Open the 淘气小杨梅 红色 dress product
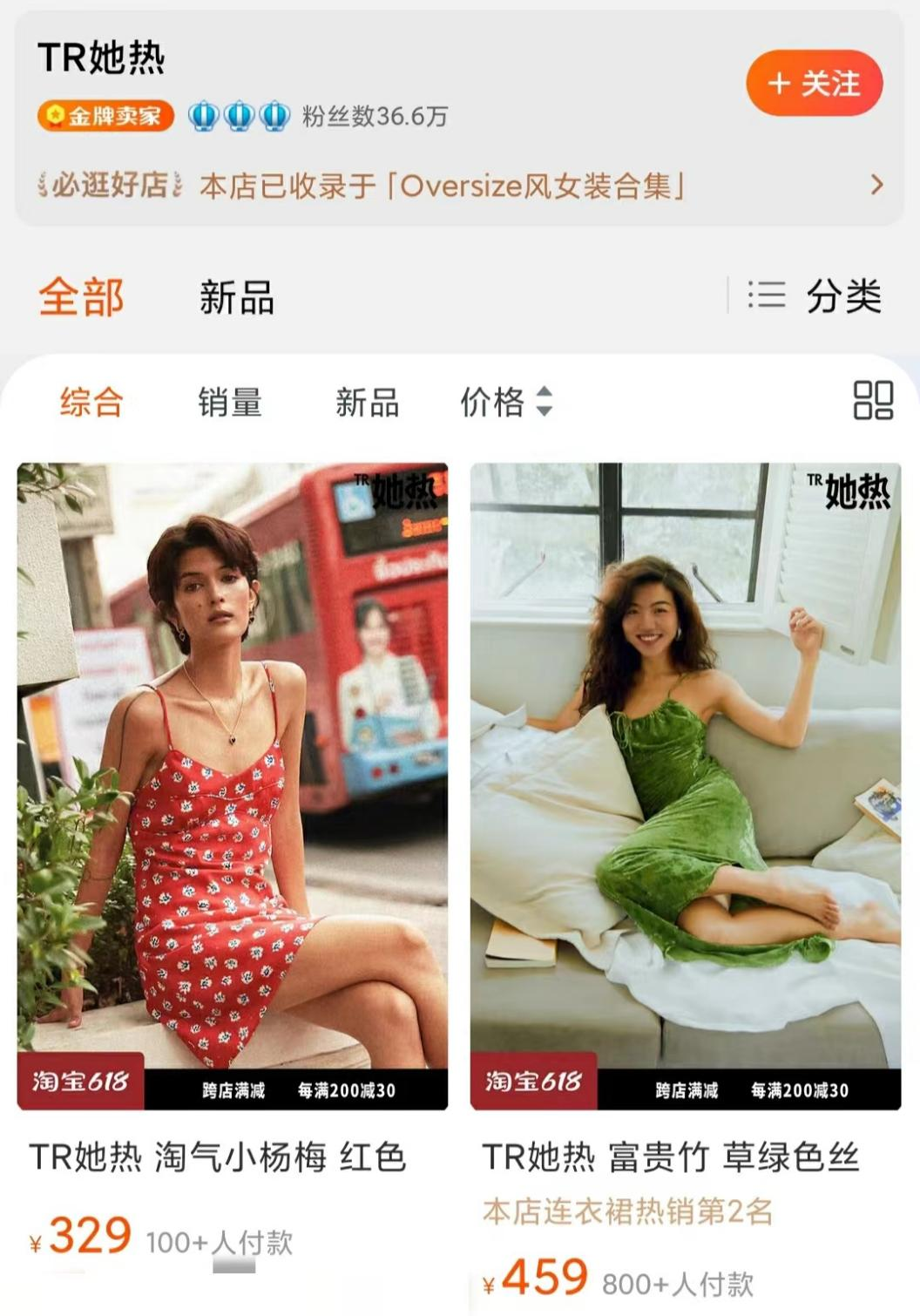The height and width of the screenshot is (1316, 920). click(233, 784)
